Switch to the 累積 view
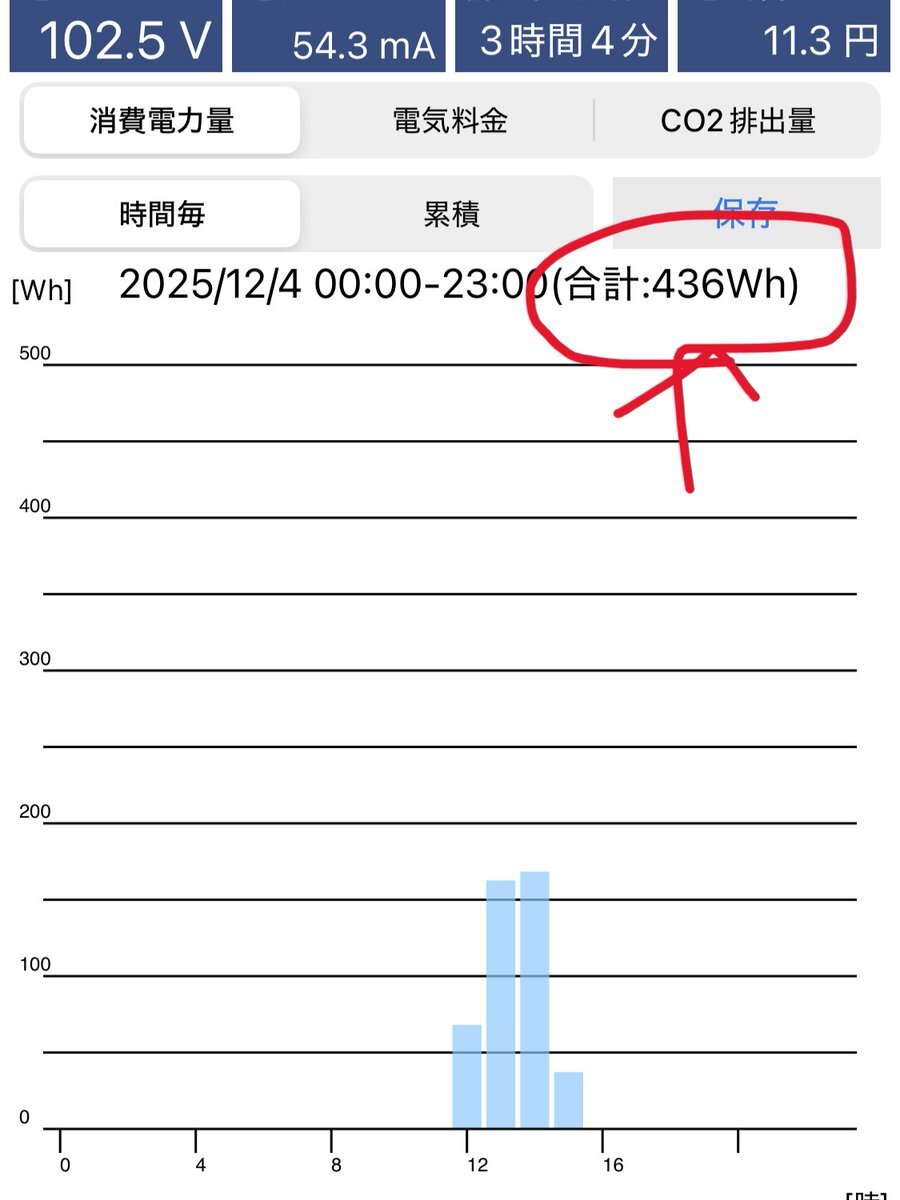 [x=451, y=214]
